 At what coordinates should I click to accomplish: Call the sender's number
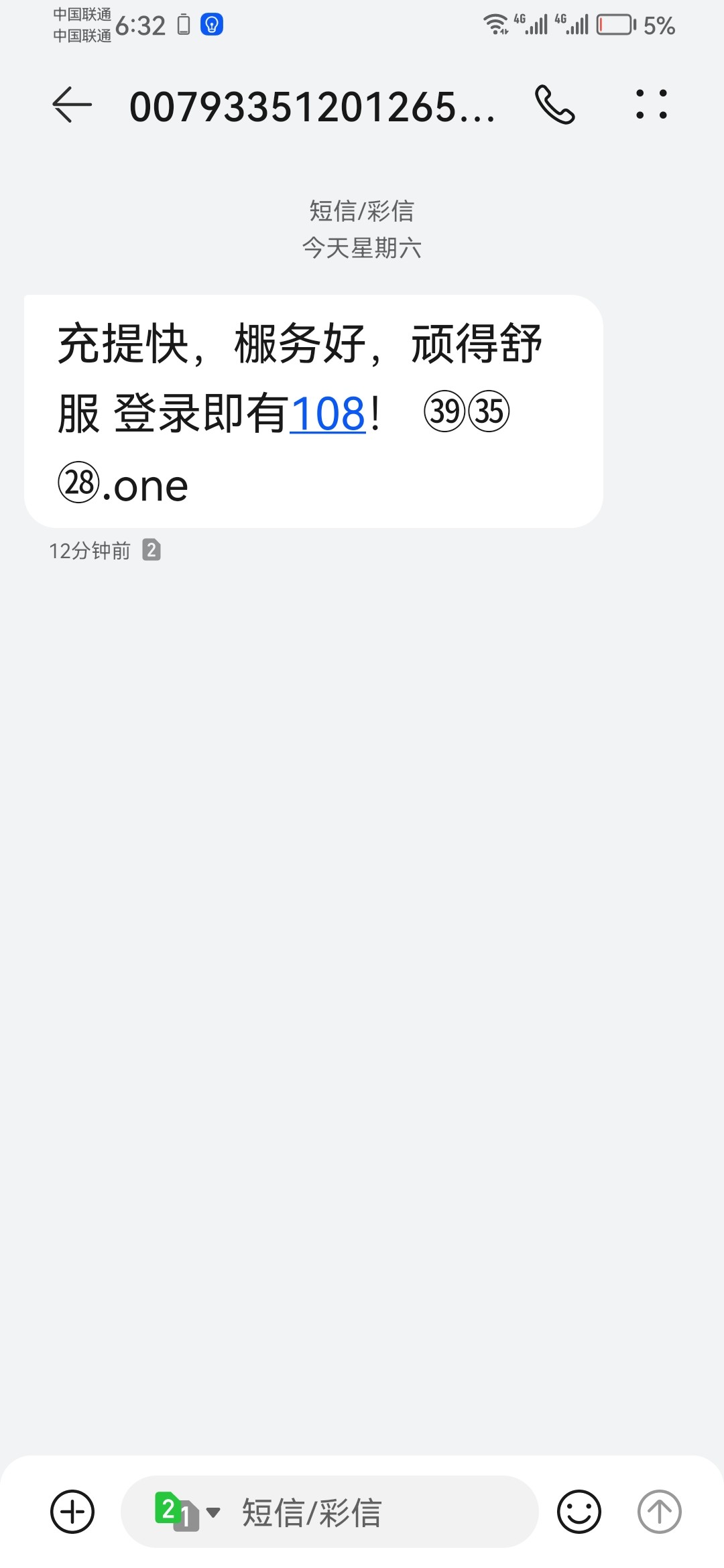tap(554, 105)
